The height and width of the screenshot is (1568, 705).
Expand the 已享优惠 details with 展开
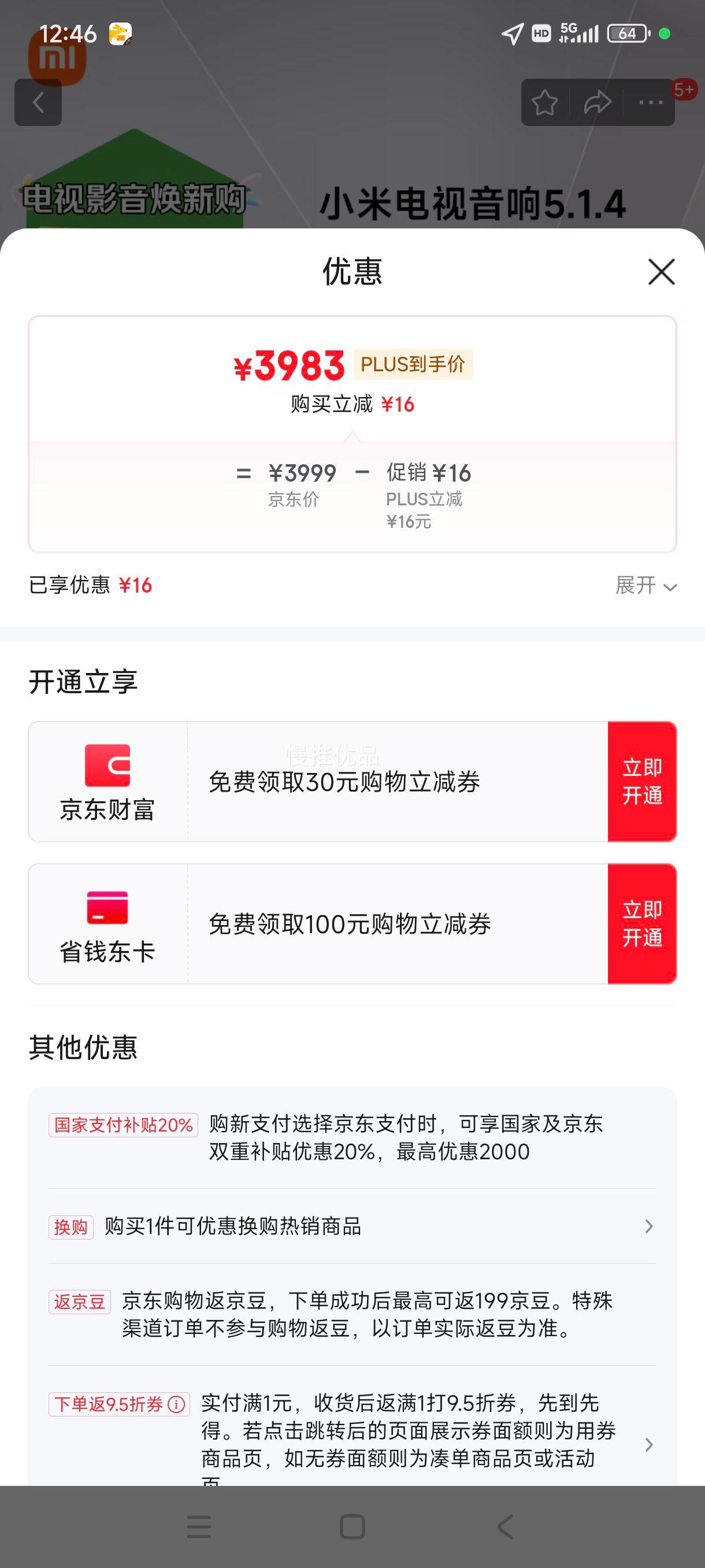646,586
